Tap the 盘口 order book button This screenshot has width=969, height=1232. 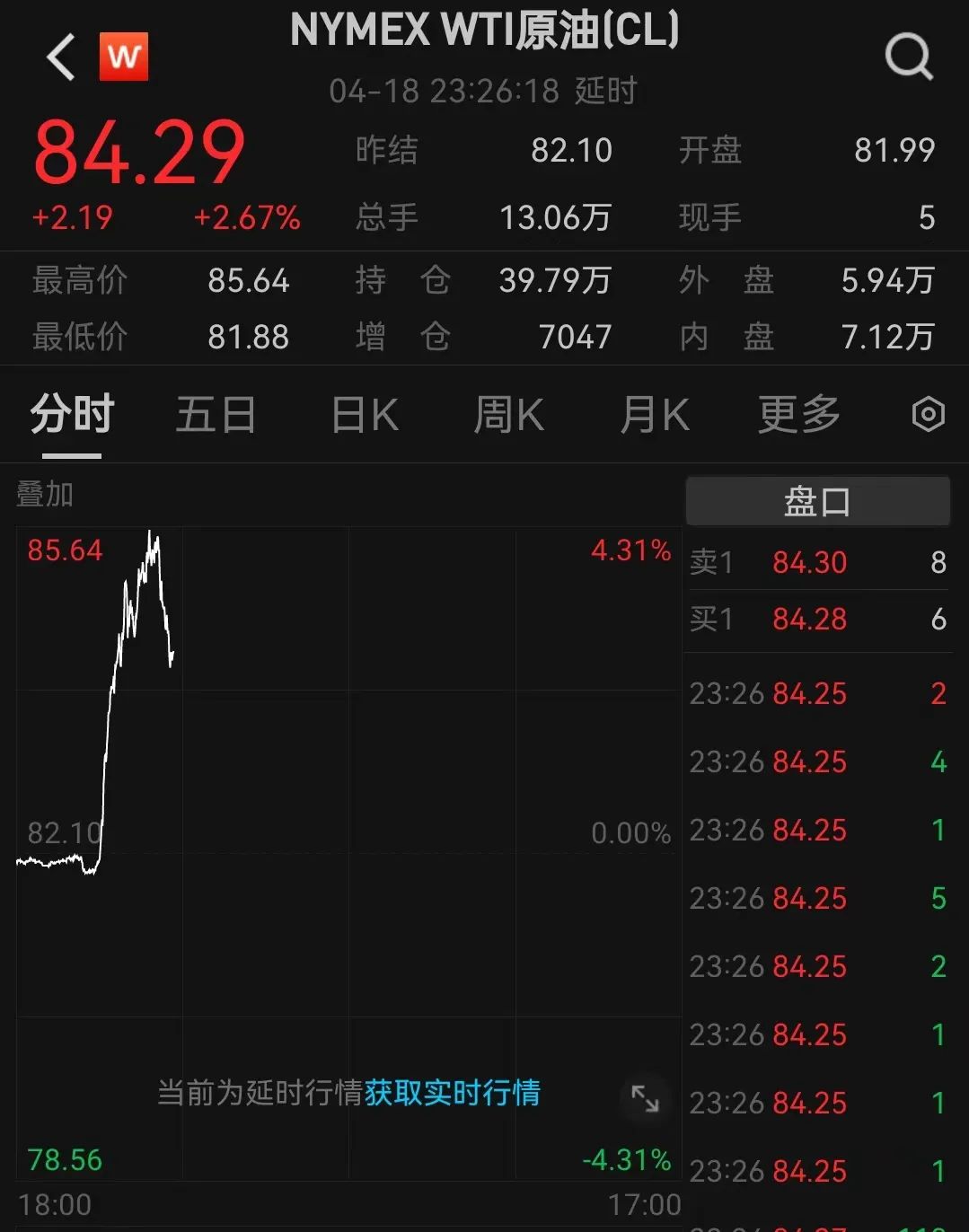point(817,501)
